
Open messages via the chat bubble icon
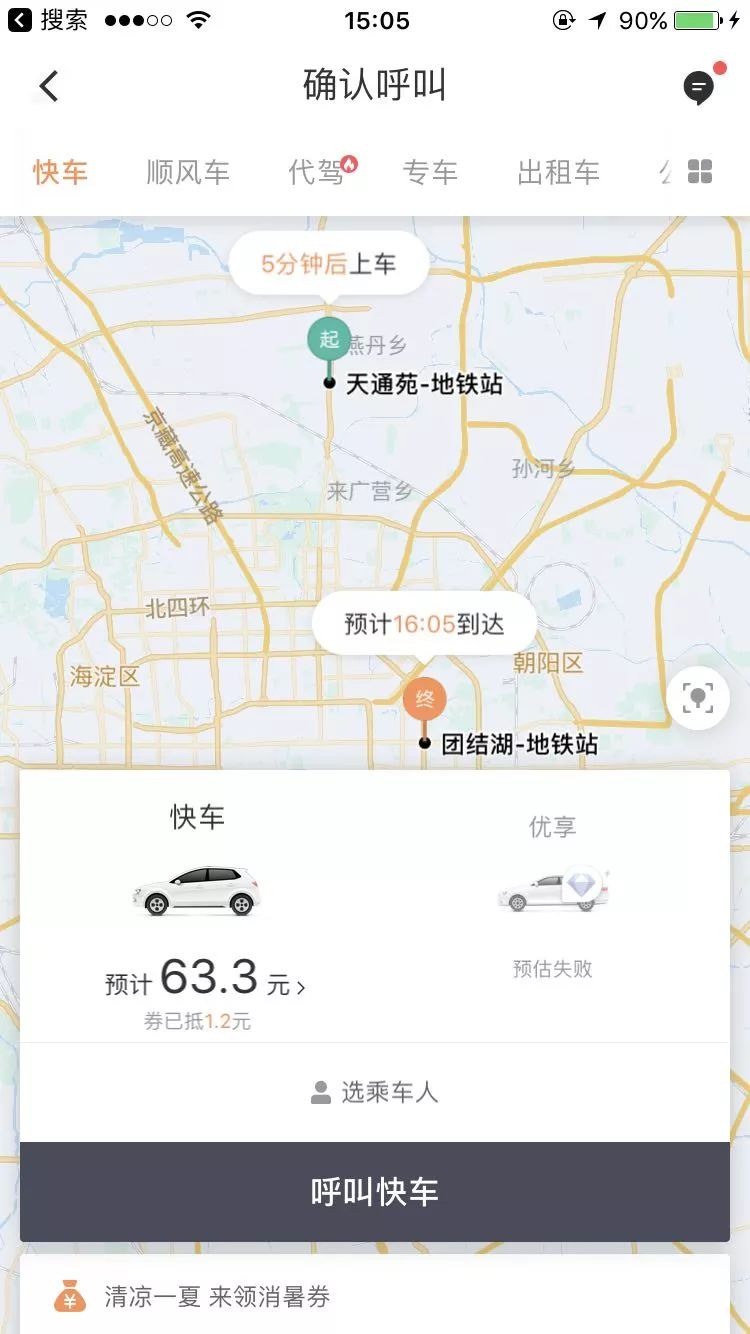point(698,88)
